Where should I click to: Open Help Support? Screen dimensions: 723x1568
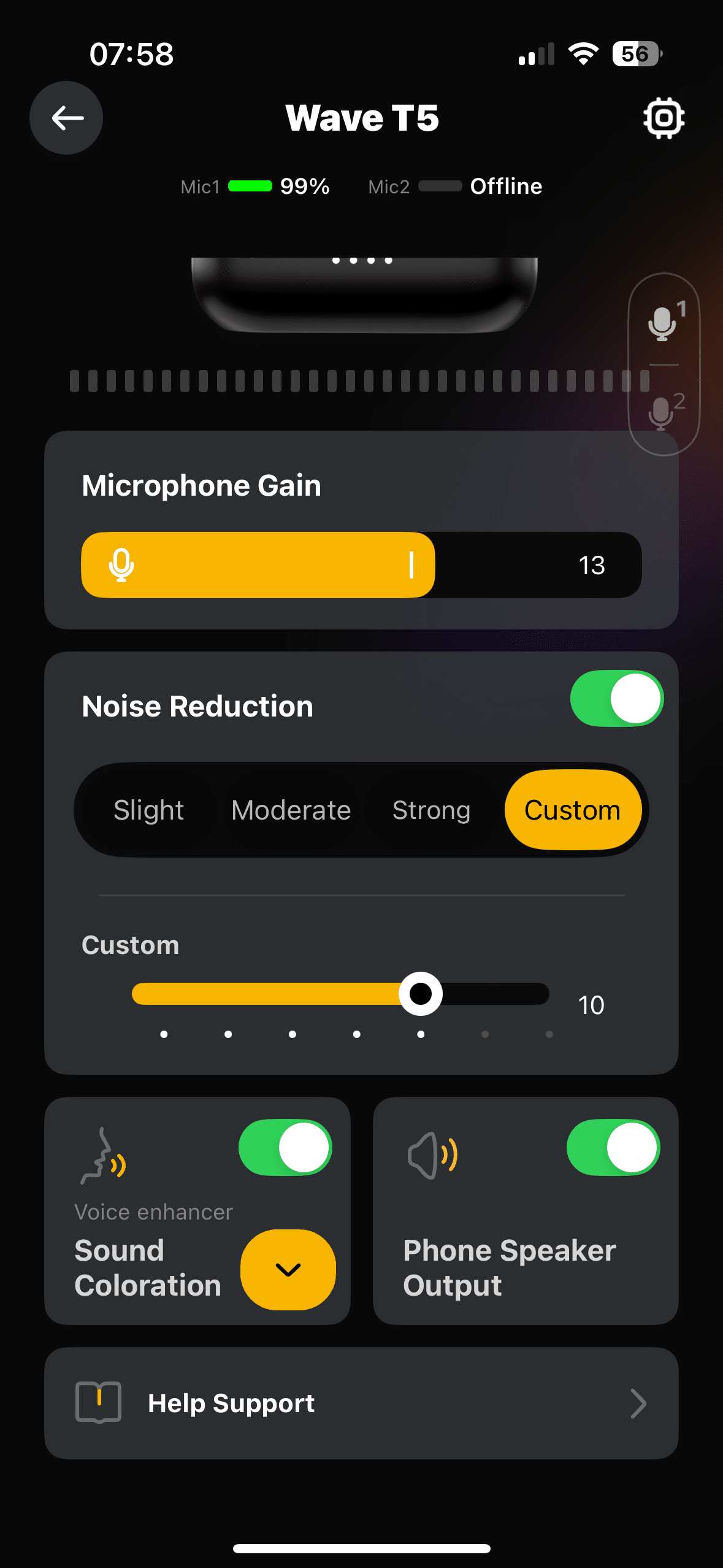click(x=361, y=1403)
